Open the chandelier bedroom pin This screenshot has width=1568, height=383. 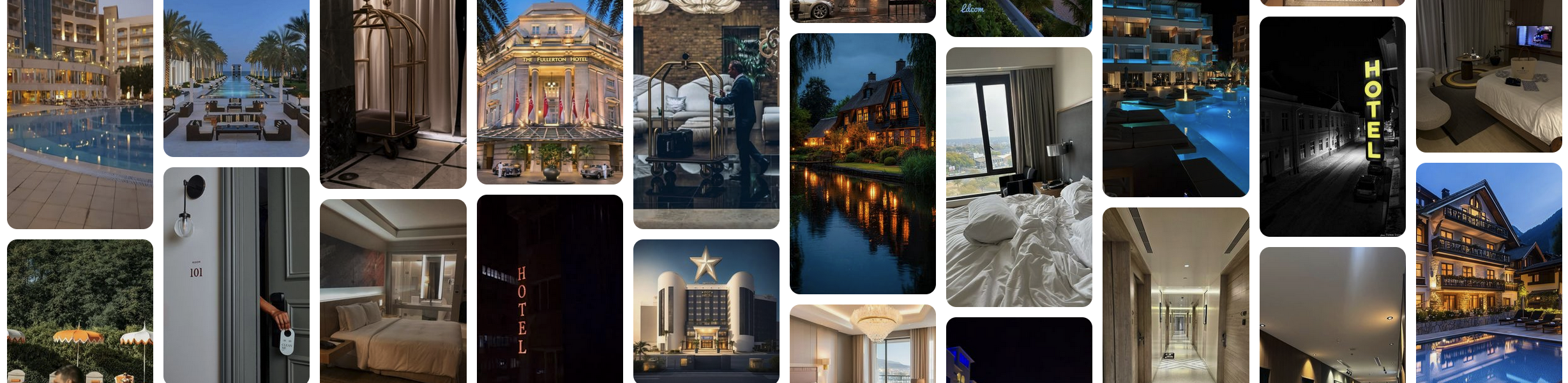(863, 343)
